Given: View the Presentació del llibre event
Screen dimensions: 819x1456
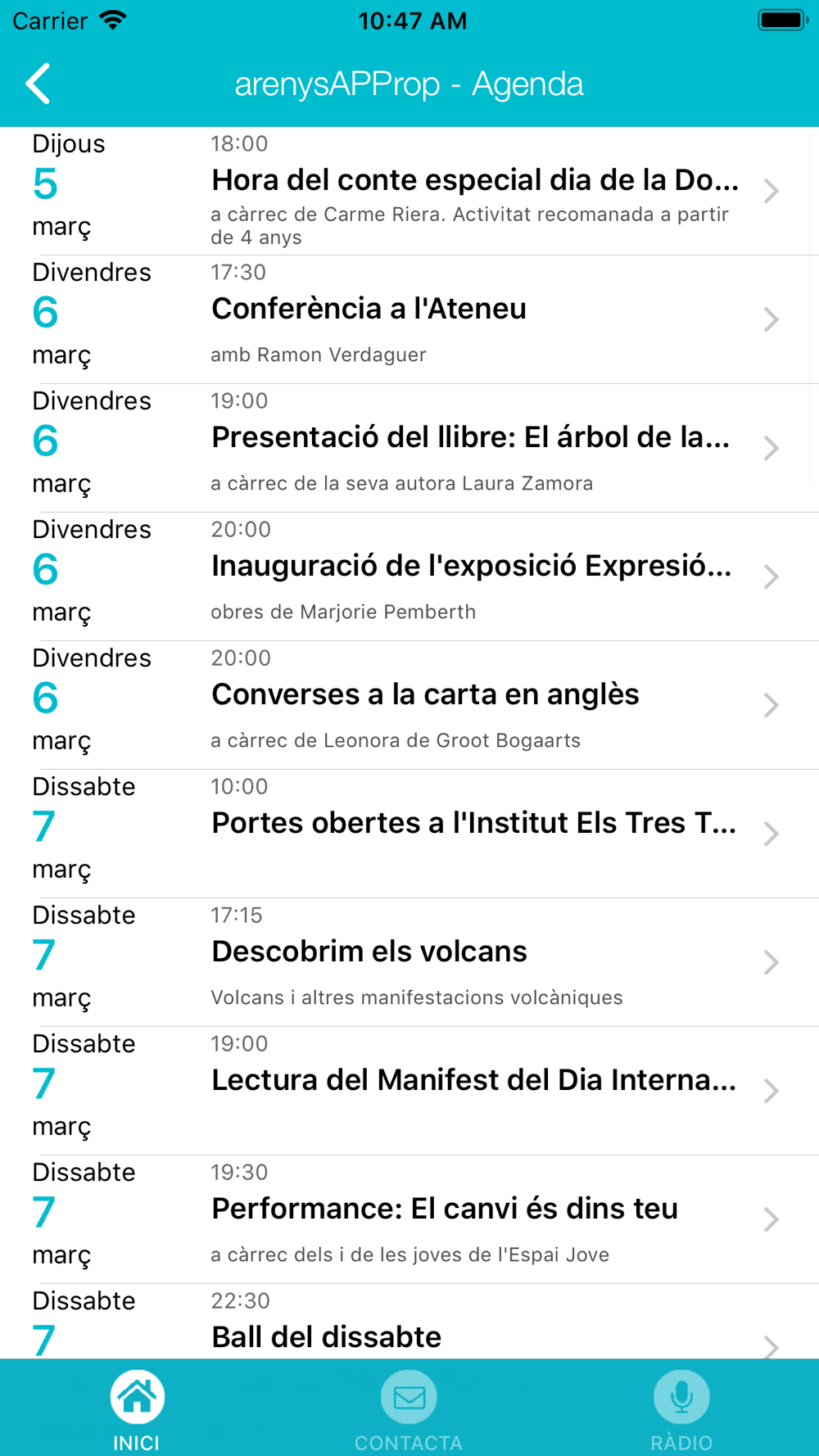Looking at the screenshot, I should click(409, 448).
